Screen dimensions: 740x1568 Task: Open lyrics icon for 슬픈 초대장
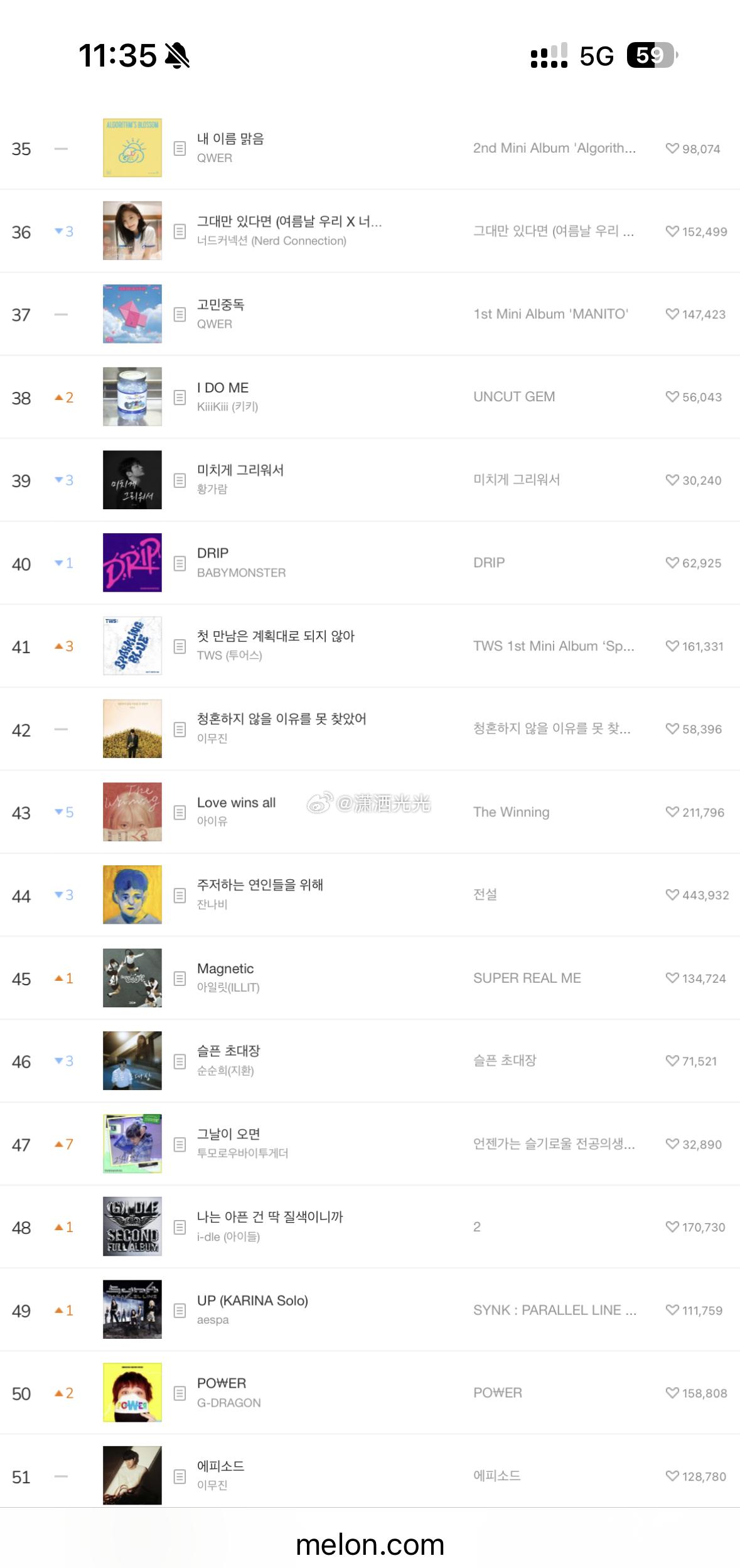180,1061
